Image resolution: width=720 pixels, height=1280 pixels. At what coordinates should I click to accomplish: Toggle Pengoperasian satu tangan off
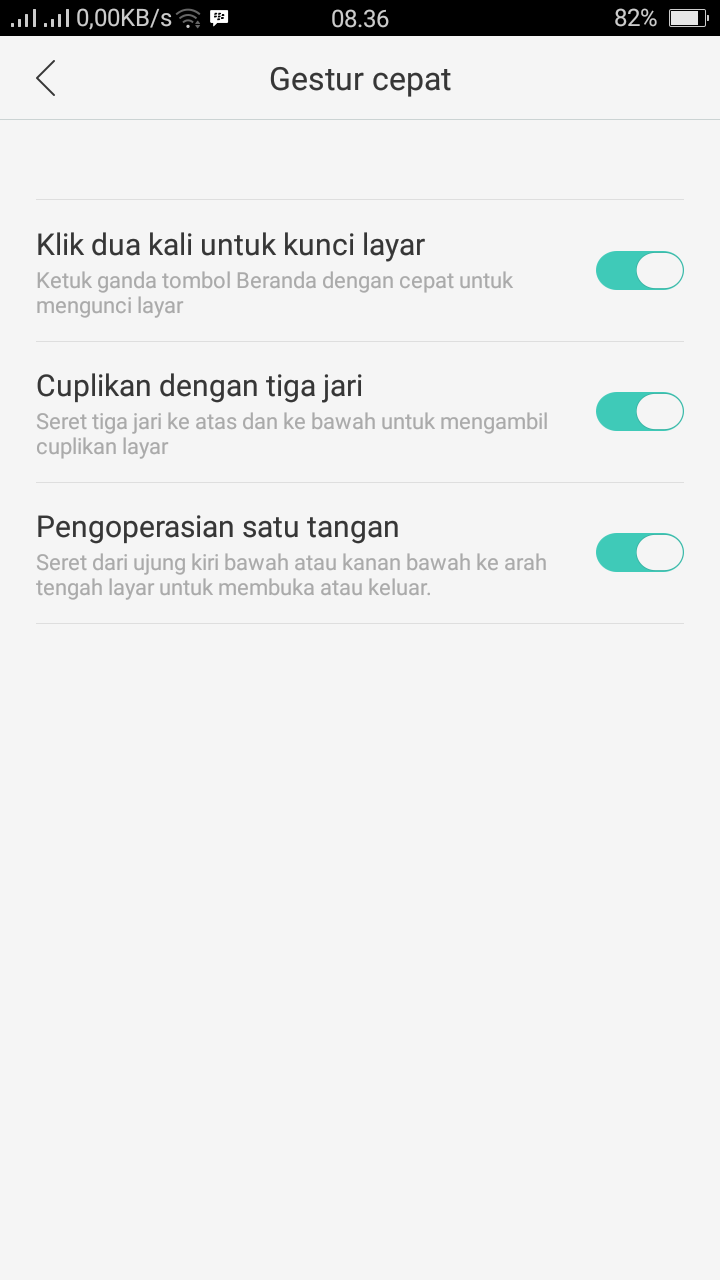639,553
